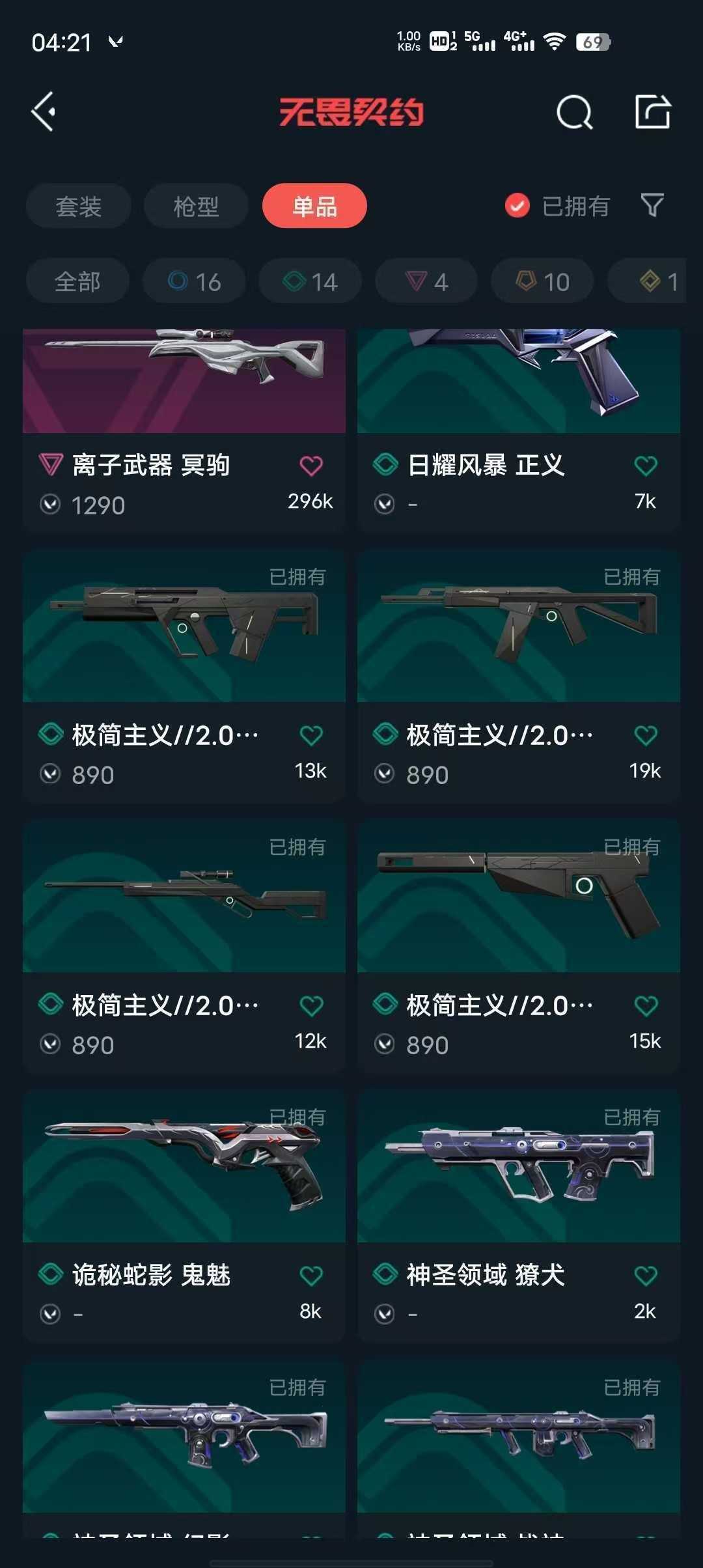703x1568 pixels.
Task: Select the blue-circle rarity filter showing 16
Action: (x=193, y=281)
